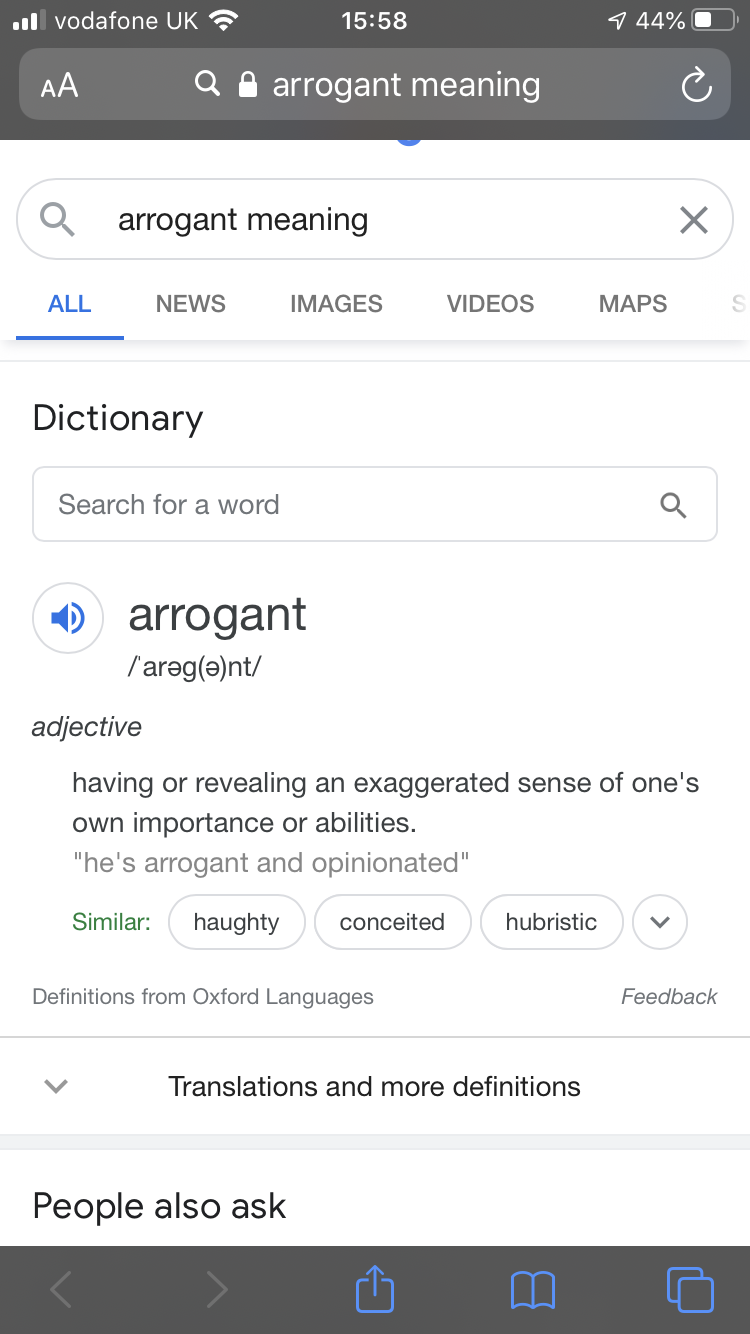Tap the Search for a word field
The width and height of the screenshot is (750, 1334).
pyautogui.click(x=375, y=504)
